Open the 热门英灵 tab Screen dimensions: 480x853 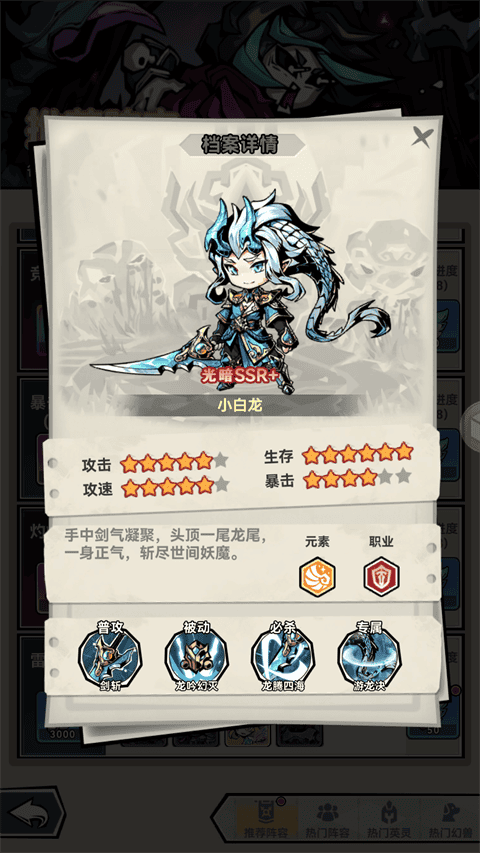tap(389, 820)
